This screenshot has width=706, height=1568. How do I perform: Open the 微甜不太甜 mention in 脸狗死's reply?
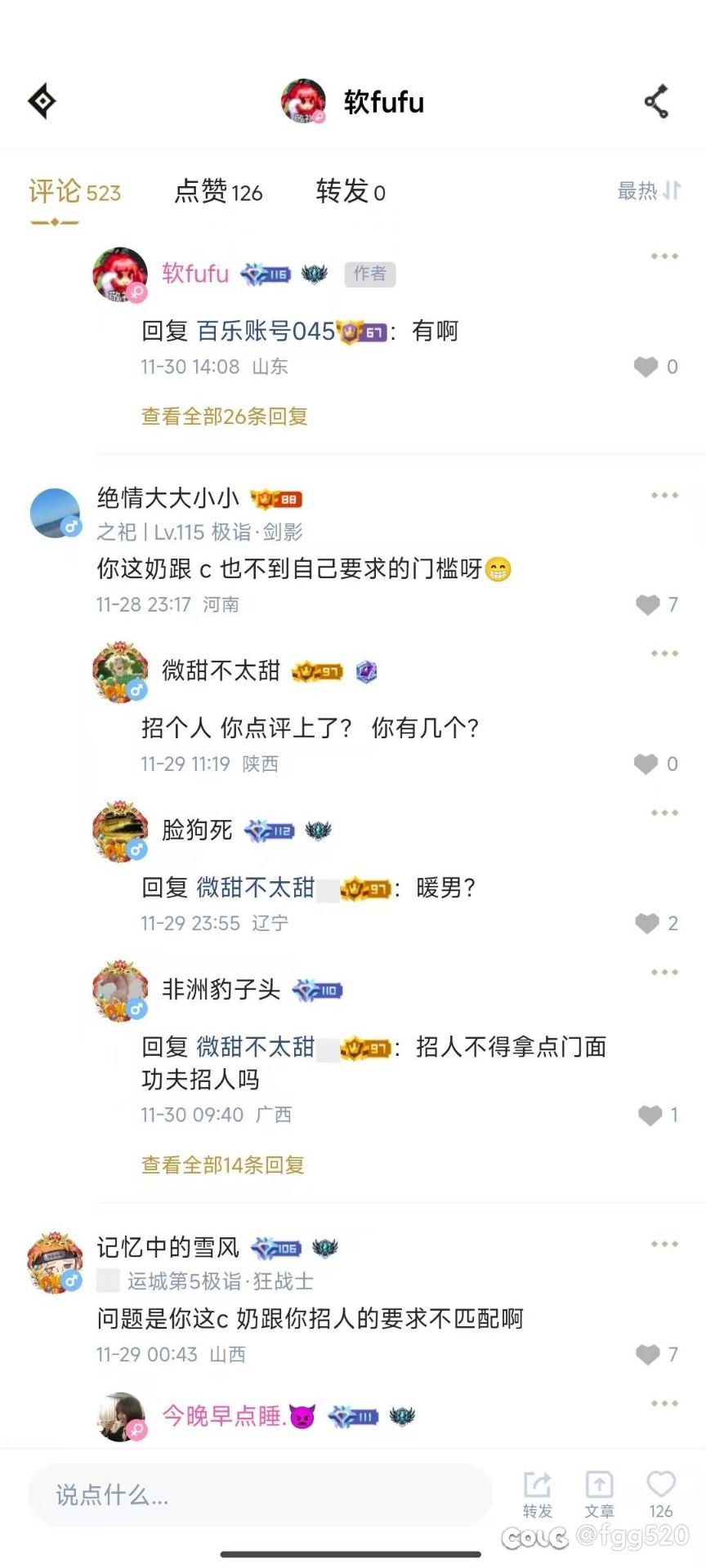(x=255, y=887)
